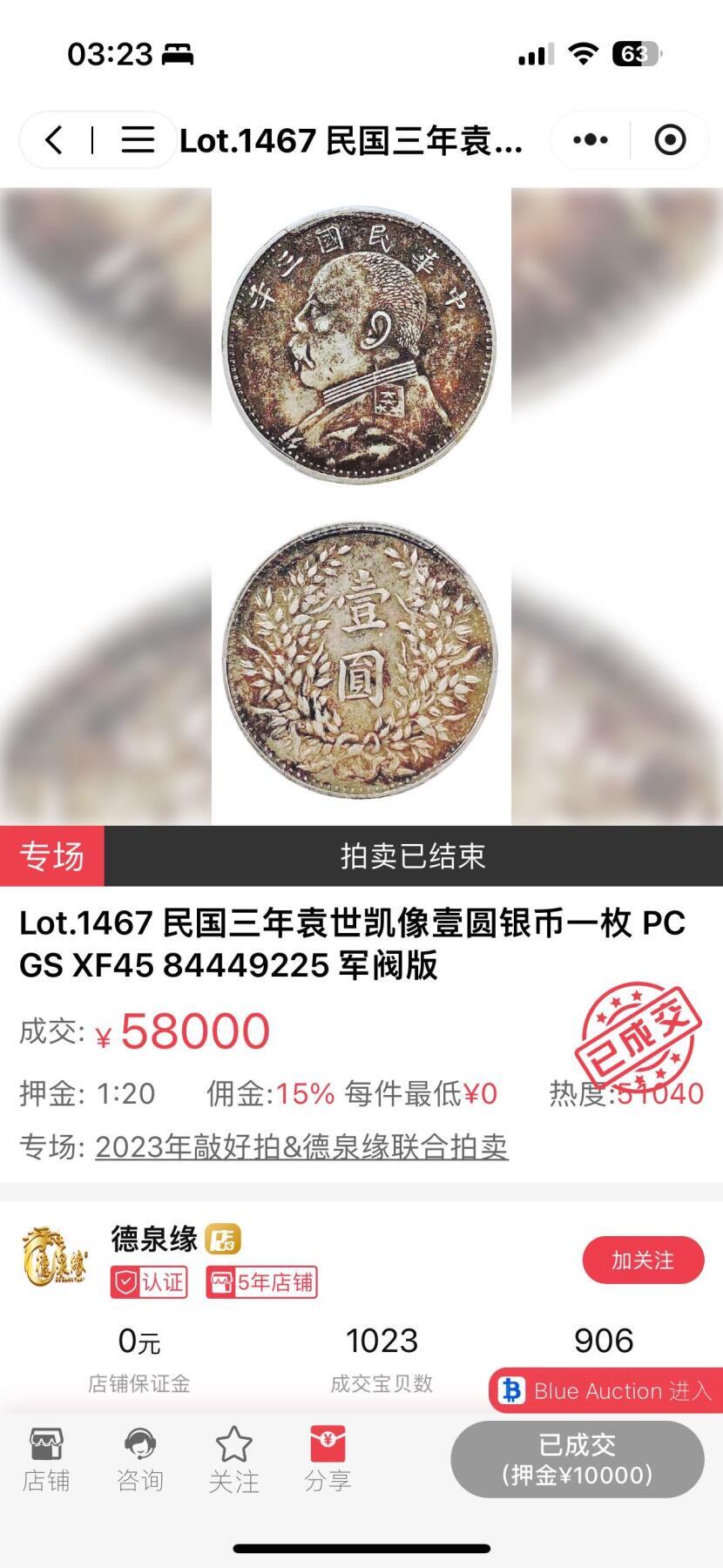
Task: Share this lot via 分享
Action: click(328, 1460)
